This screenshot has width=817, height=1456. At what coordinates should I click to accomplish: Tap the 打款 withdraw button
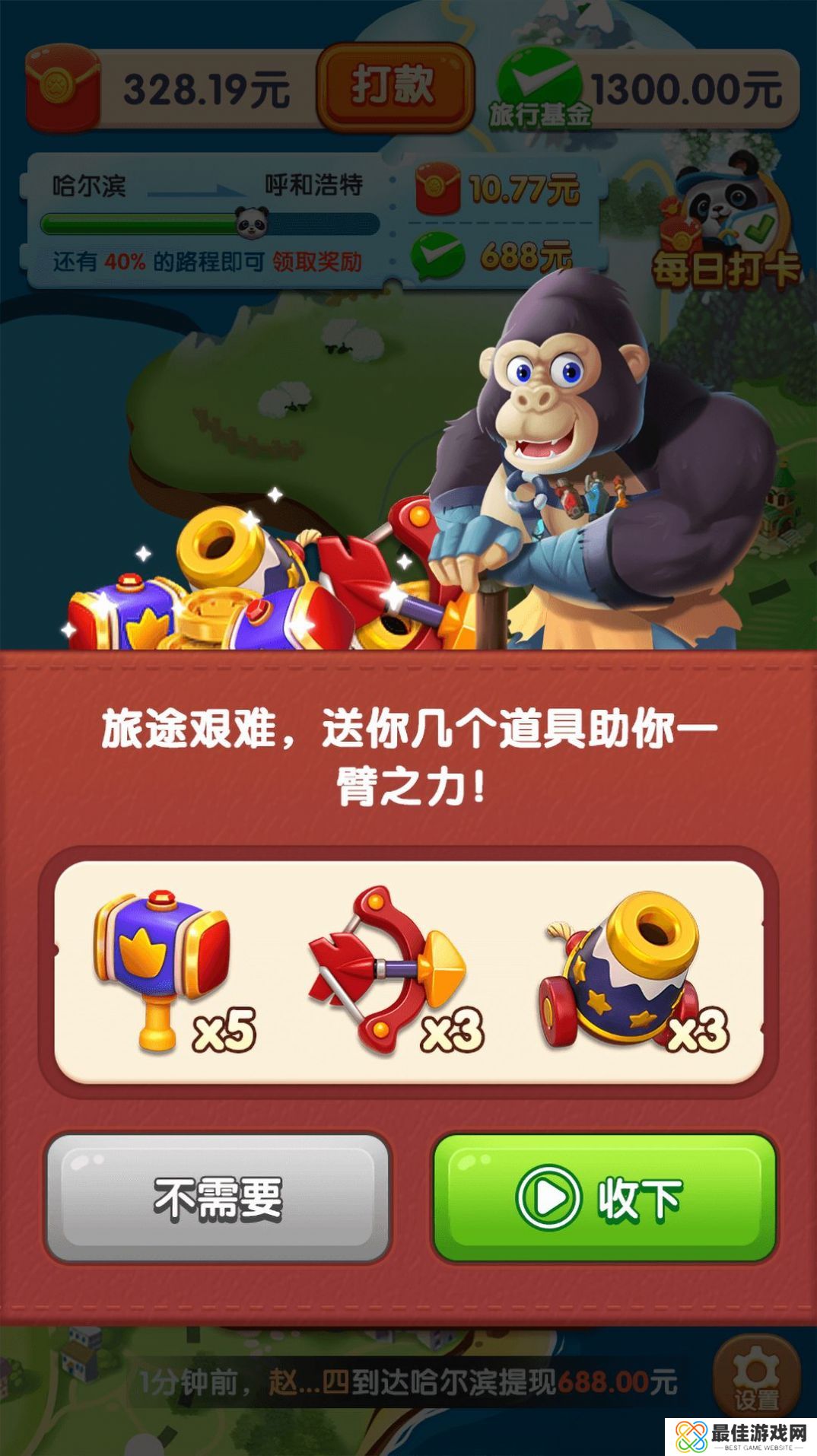pos(393,87)
